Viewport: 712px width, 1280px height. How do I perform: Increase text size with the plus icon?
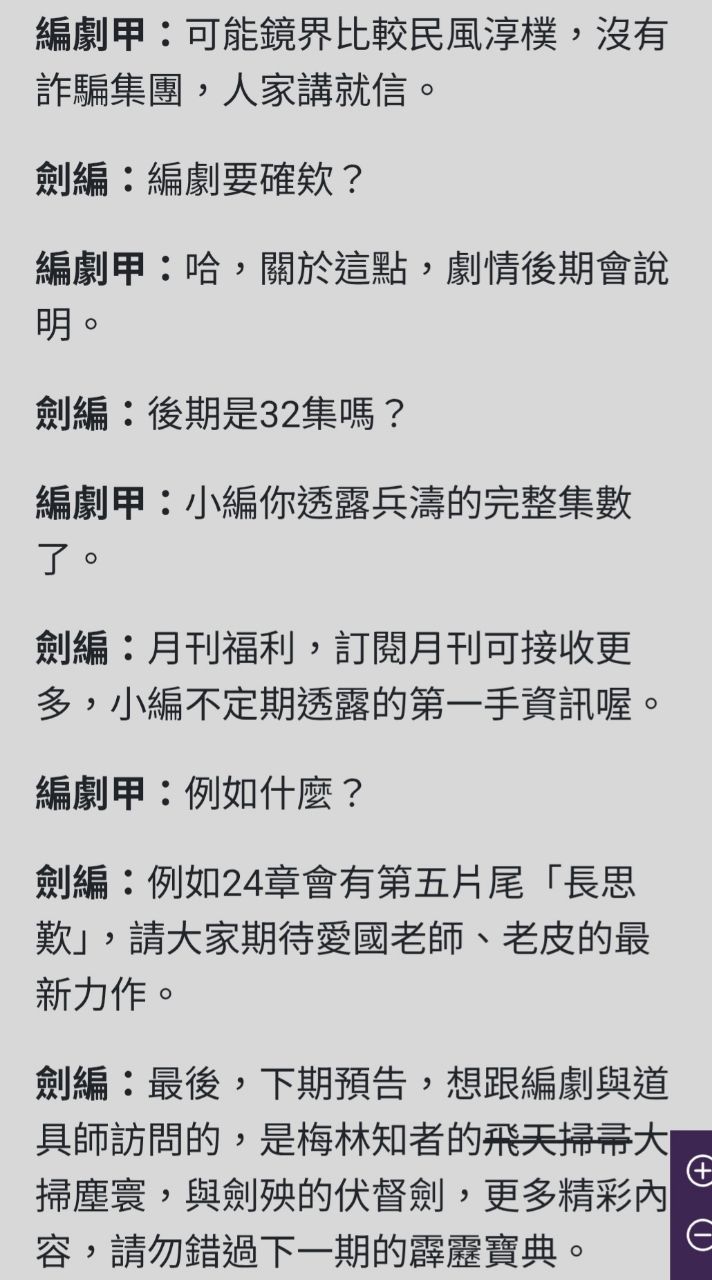(x=699, y=1169)
